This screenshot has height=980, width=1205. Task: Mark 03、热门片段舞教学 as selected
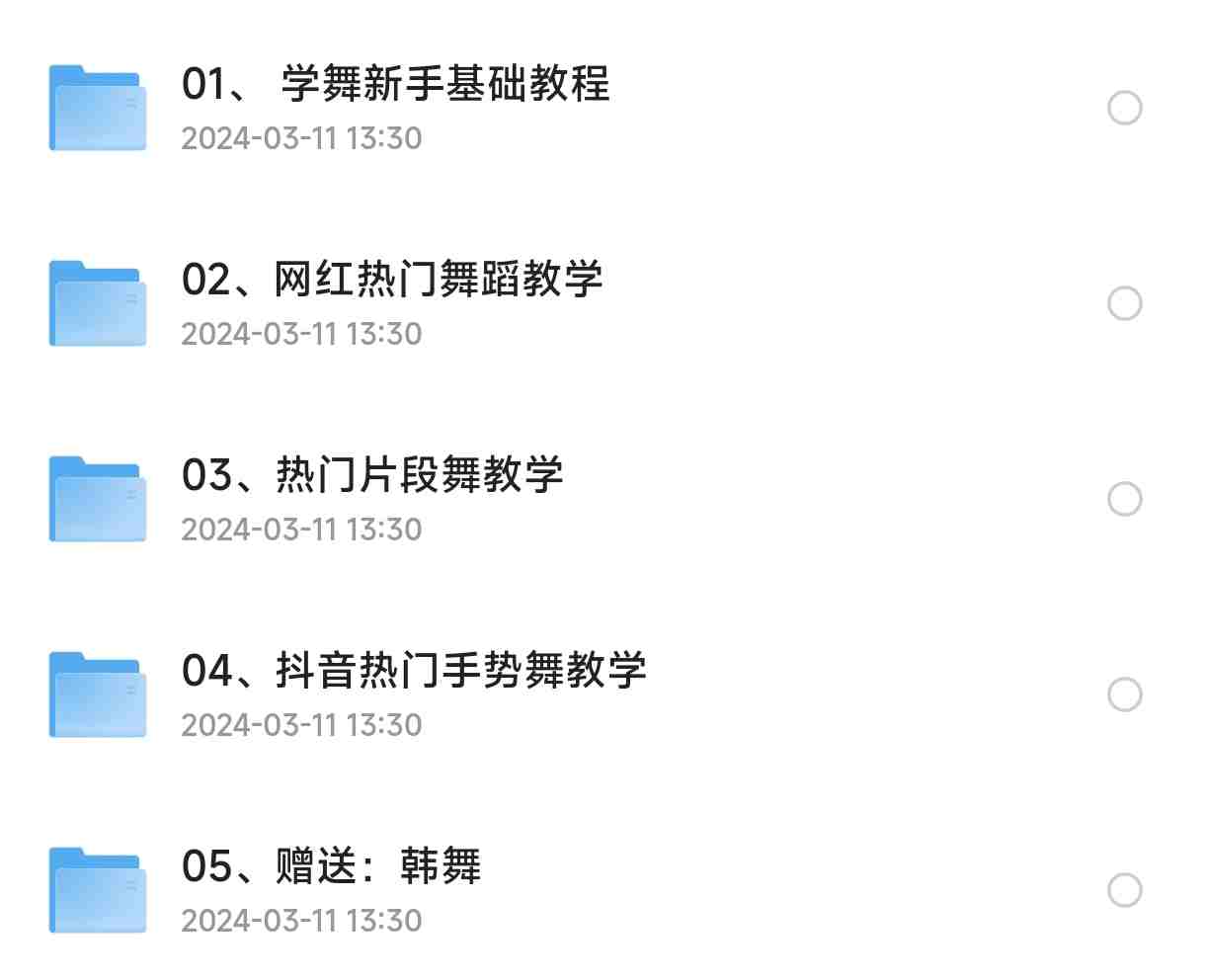1124,499
